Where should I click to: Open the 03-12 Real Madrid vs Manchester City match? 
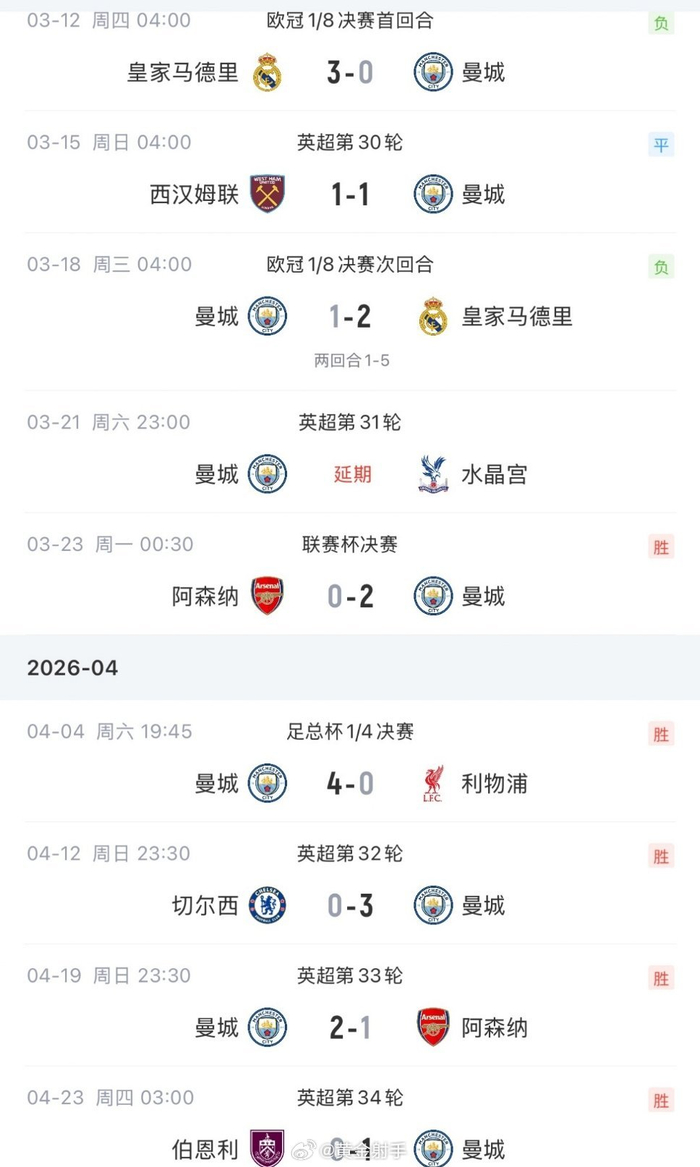pos(350,73)
